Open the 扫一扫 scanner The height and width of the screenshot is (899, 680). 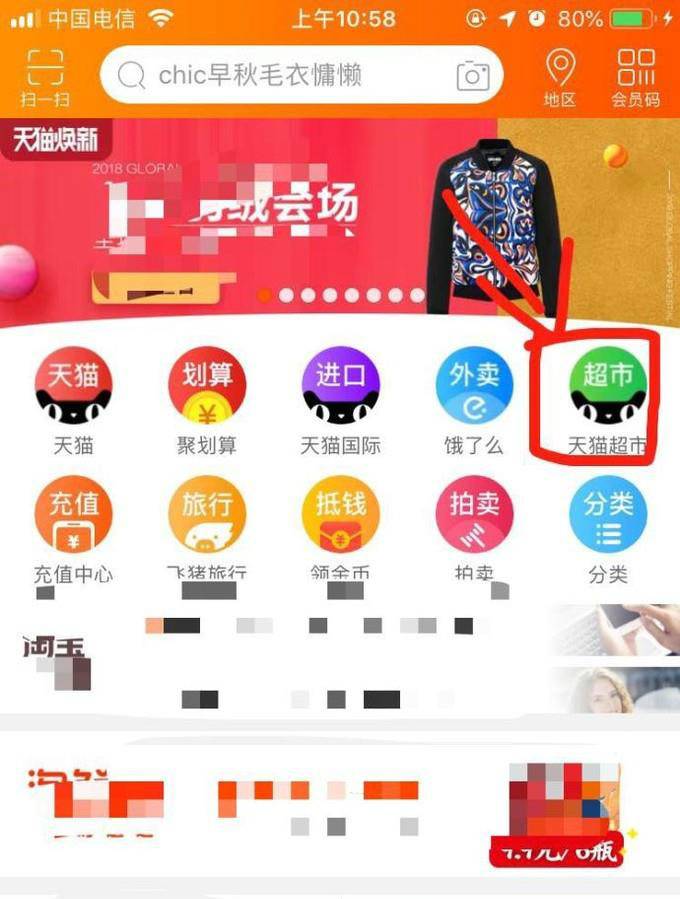42,76
